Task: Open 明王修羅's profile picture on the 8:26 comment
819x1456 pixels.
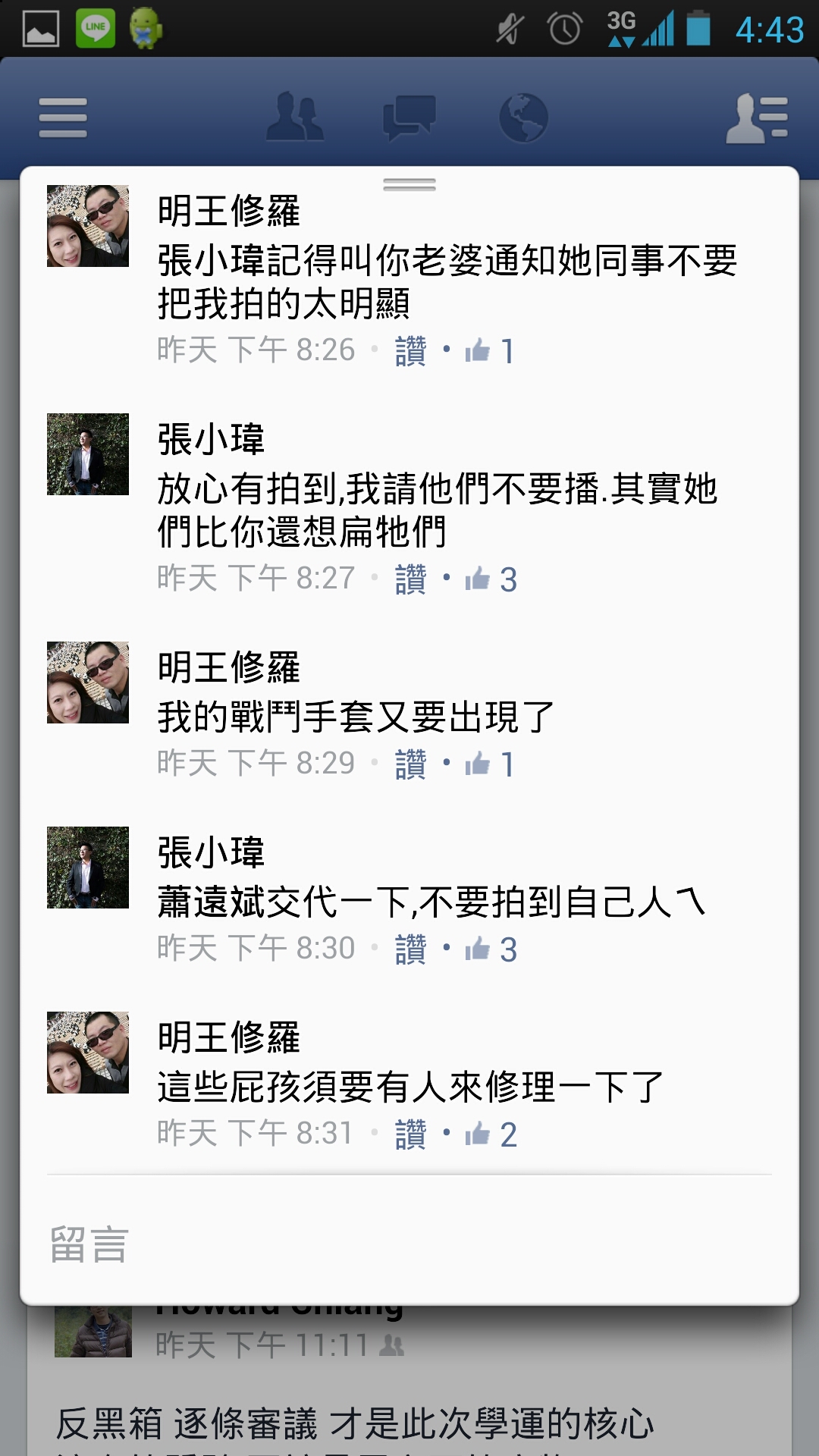Action: pyautogui.click(x=88, y=226)
